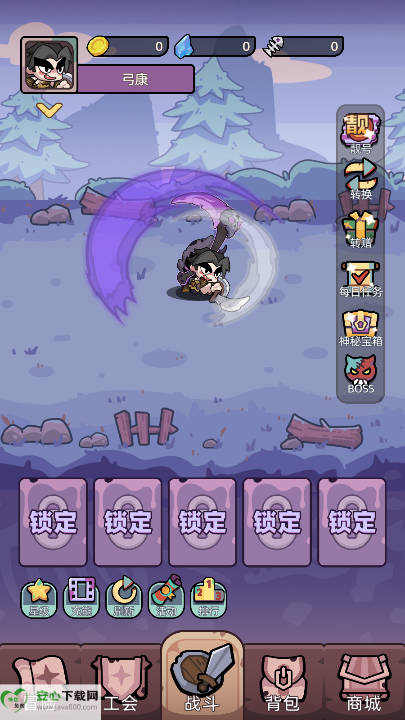Open the 星级 star level button
This screenshot has width=405, height=720.
point(39,597)
